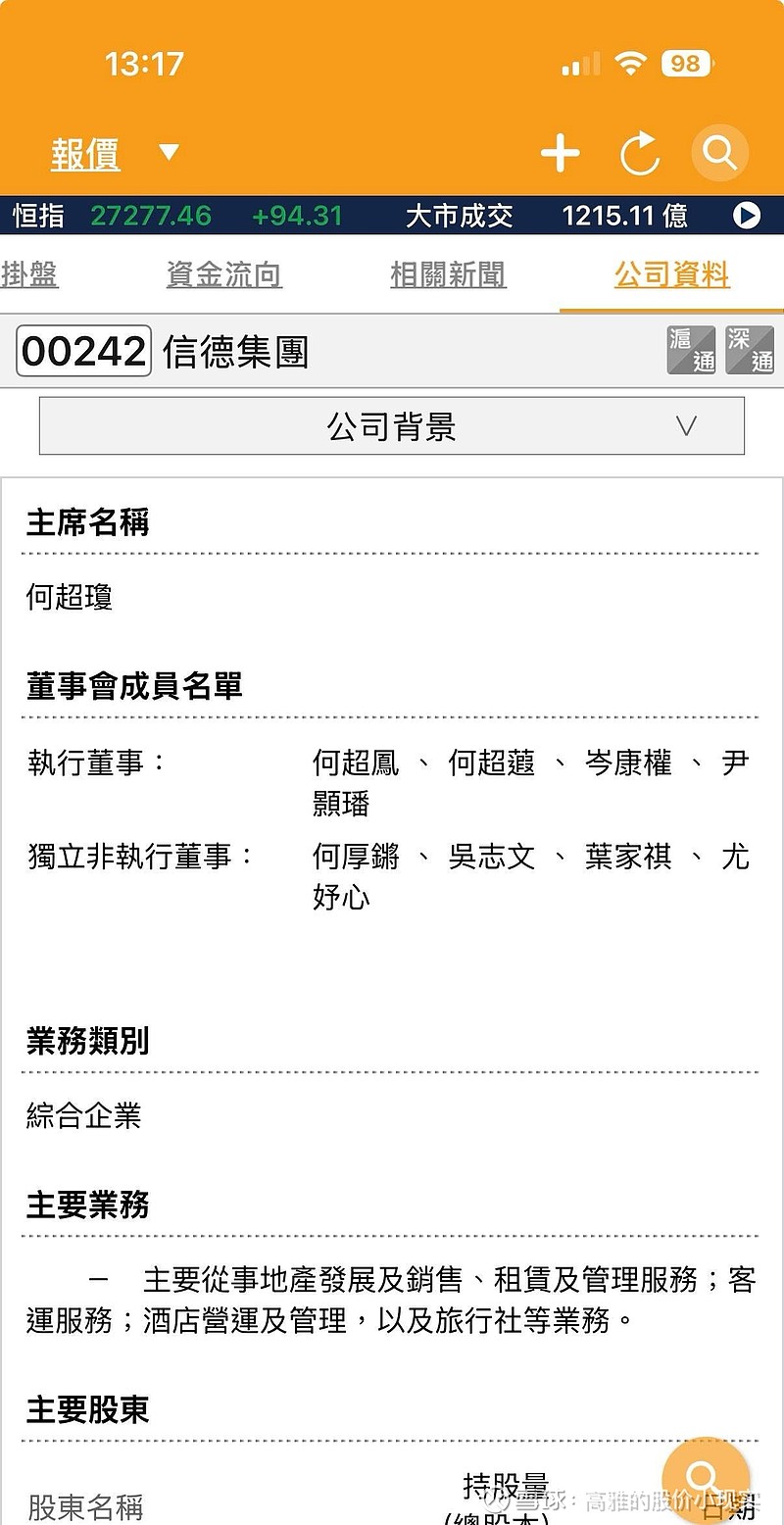
Task: Open search using the magnifier icon
Action: click(720, 153)
